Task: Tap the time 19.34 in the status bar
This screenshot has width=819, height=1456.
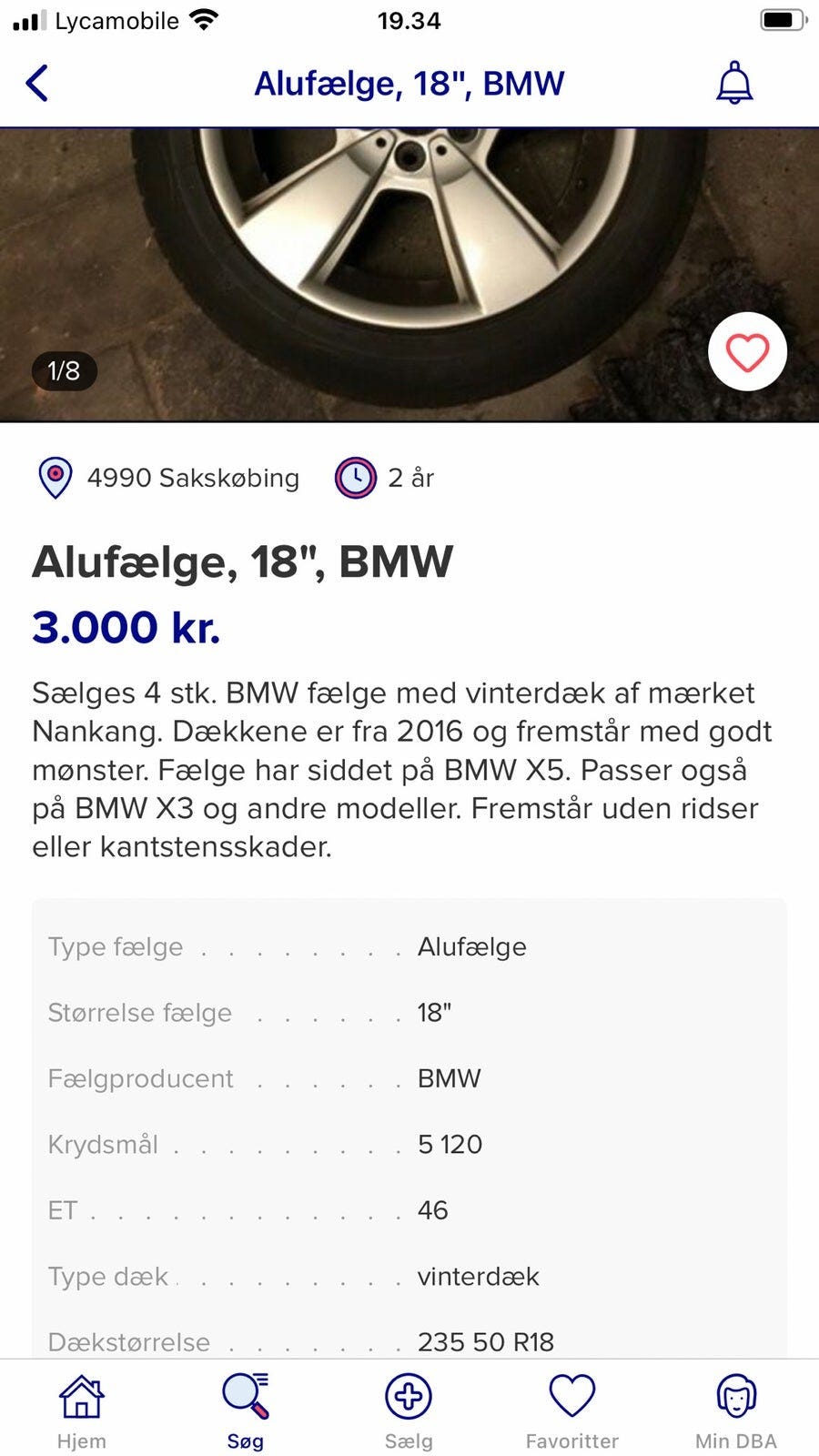Action: tap(409, 20)
